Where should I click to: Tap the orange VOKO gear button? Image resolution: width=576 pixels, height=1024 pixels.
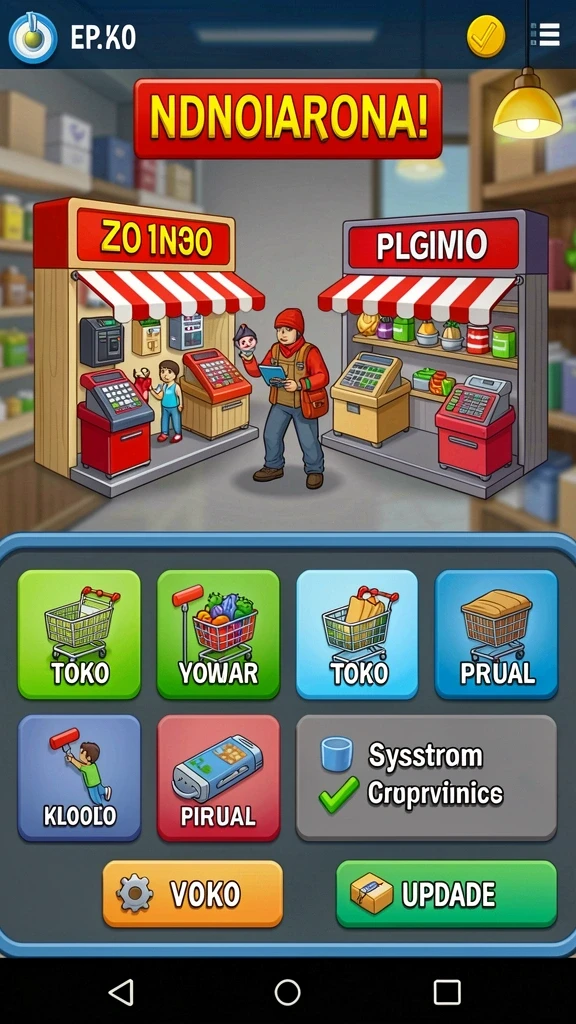click(193, 893)
